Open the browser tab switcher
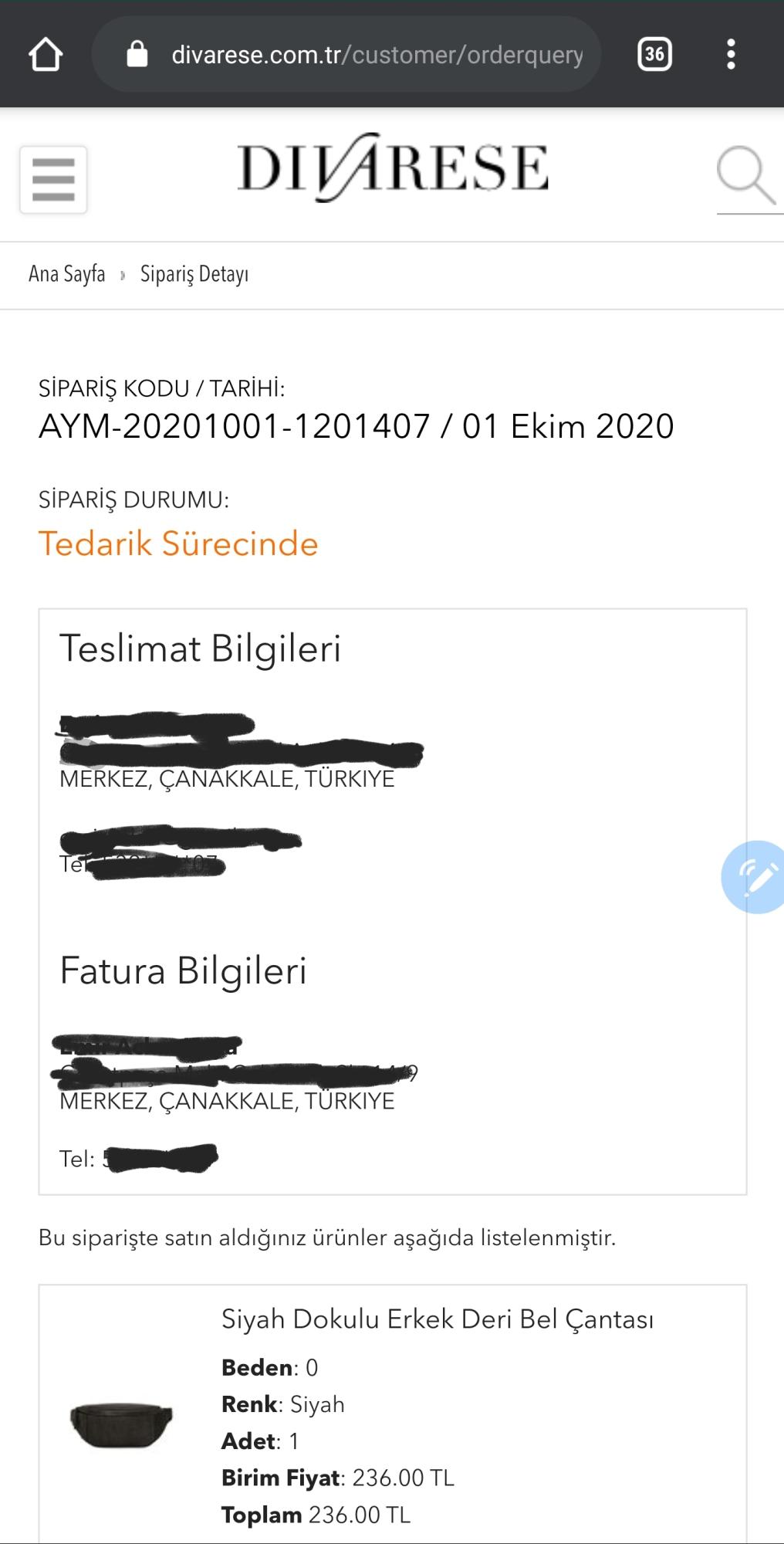 (x=654, y=54)
